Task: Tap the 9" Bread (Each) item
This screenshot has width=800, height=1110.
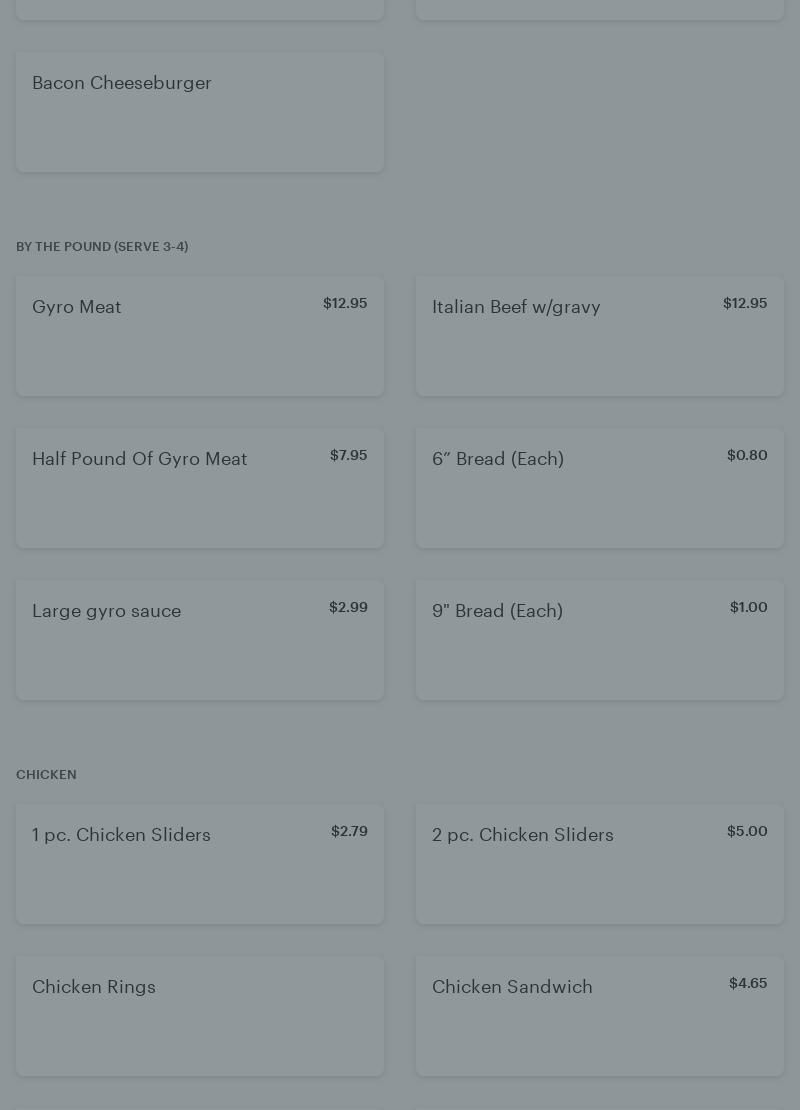Action: (600, 639)
